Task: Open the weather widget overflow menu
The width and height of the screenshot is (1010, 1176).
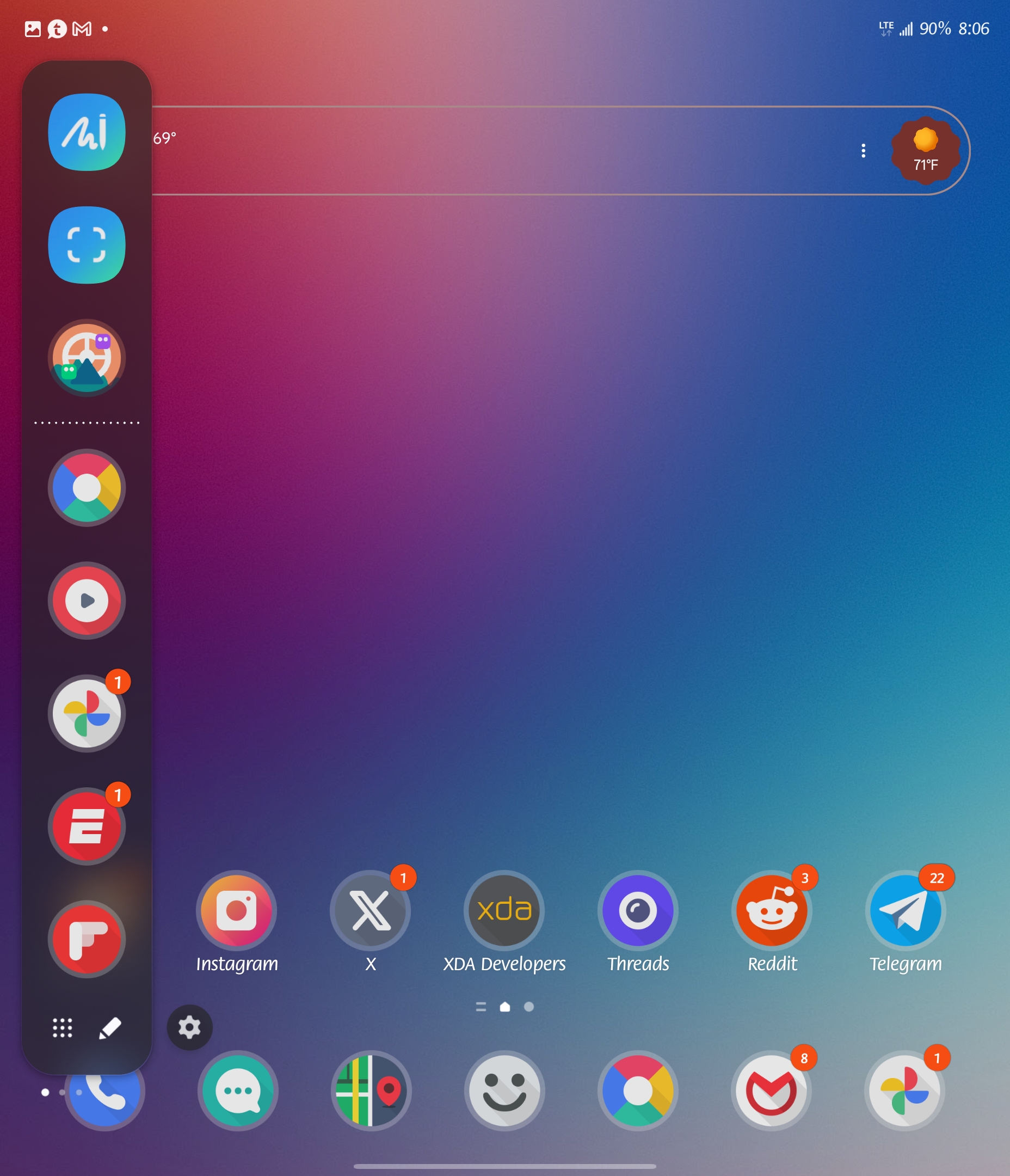Action: pyautogui.click(x=863, y=150)
